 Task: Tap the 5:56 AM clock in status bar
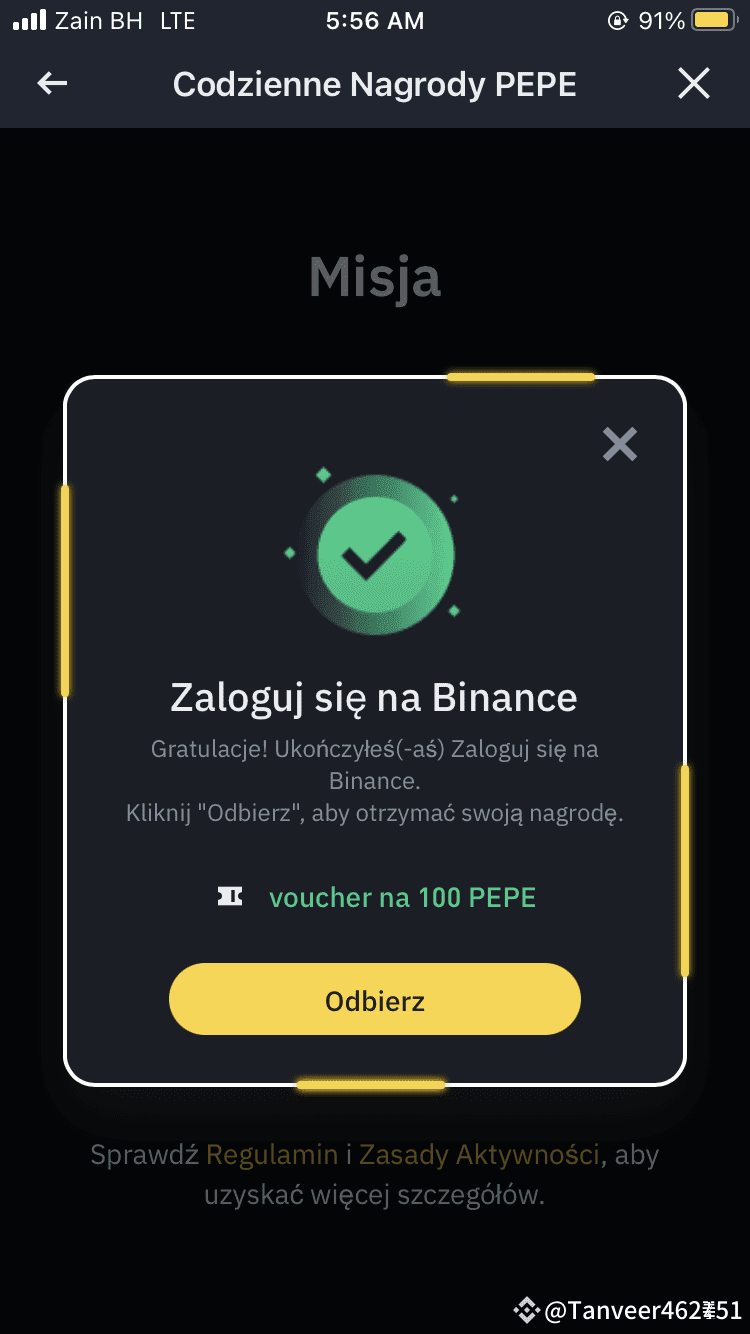tap(375, 20)
